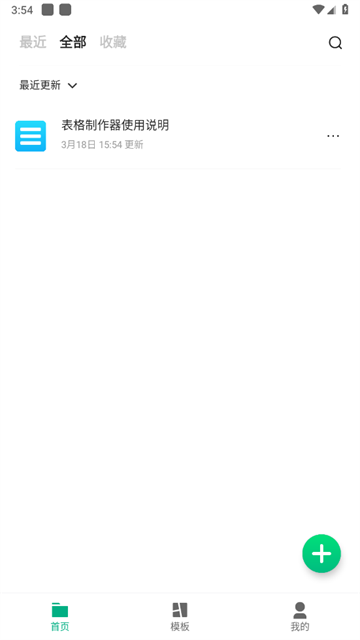Switch to the 最近 tab
The image size is (360, 640).
pos(33,42)
